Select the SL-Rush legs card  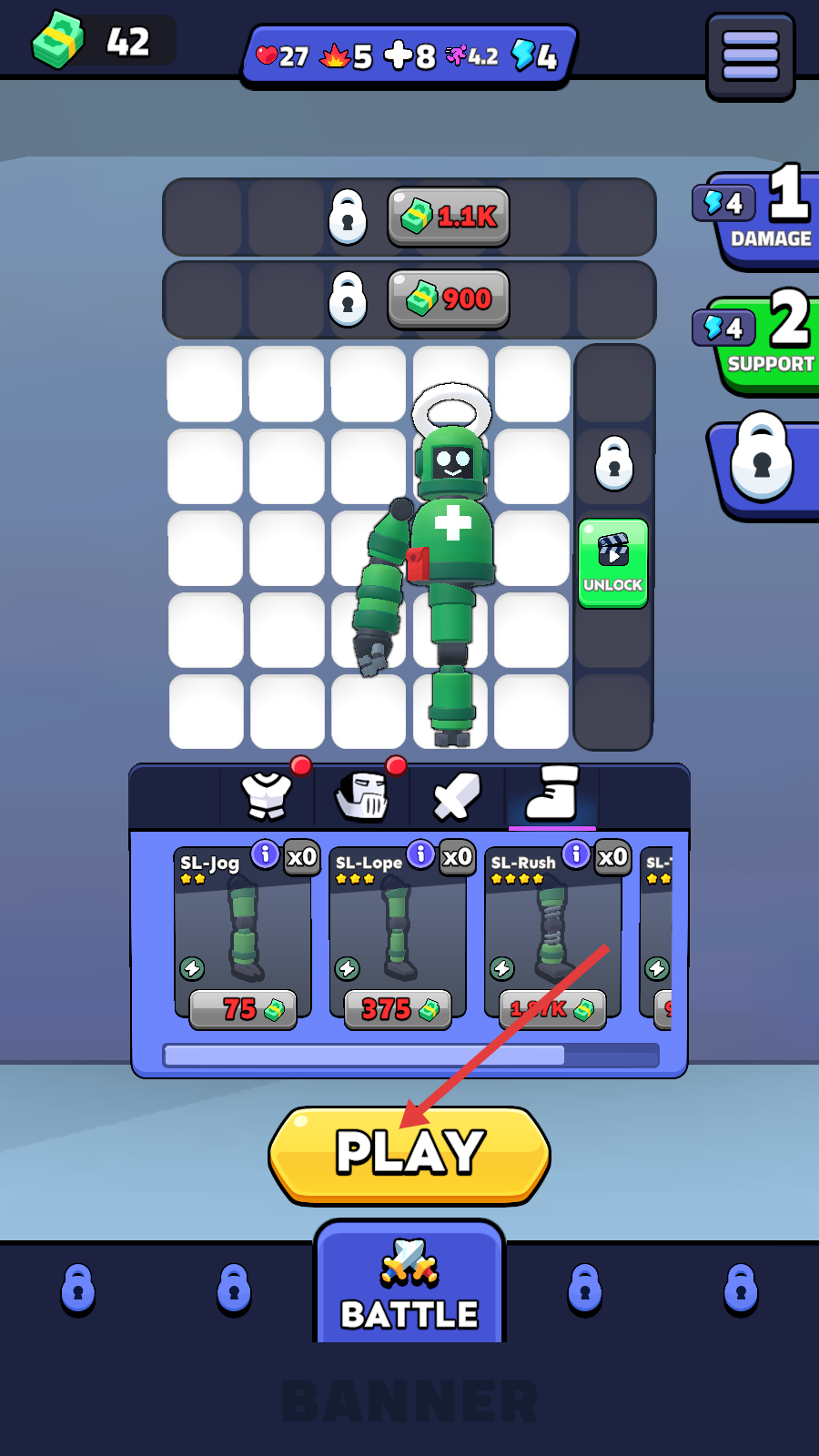pyautogui.click(x=551, y=928)
